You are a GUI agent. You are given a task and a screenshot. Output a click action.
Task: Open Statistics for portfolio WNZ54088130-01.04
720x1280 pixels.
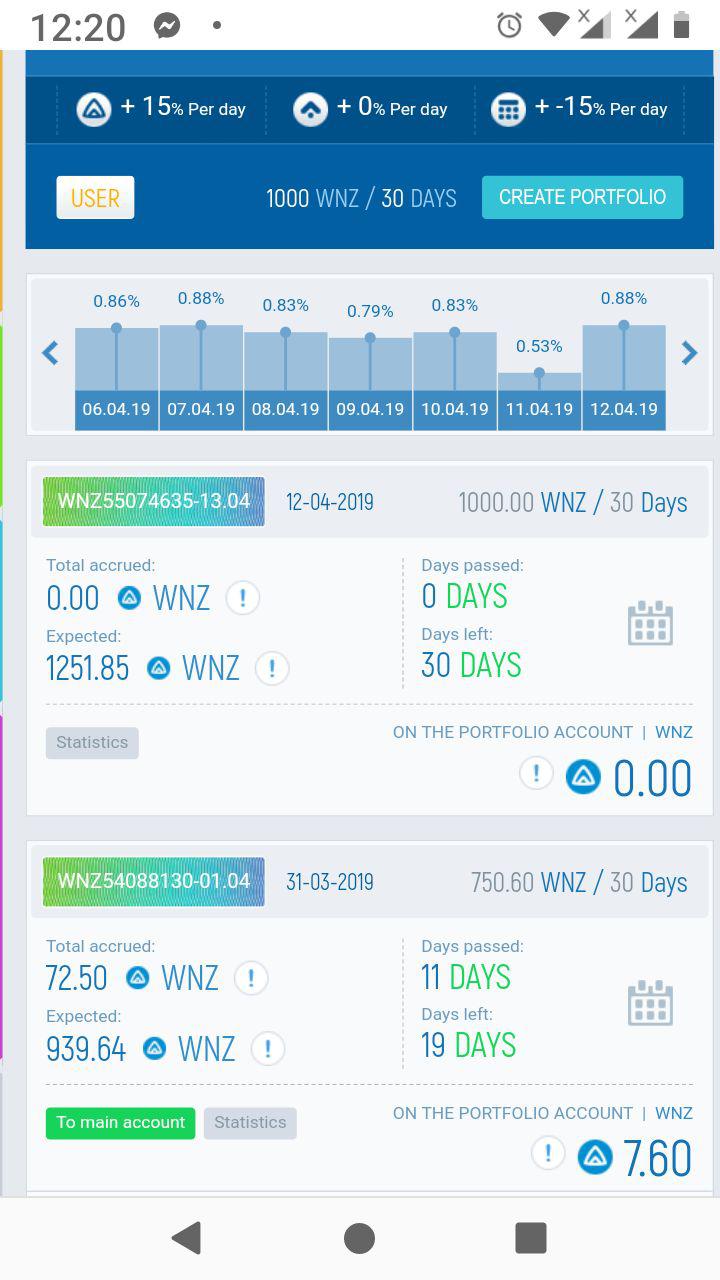pos(250,1123)
